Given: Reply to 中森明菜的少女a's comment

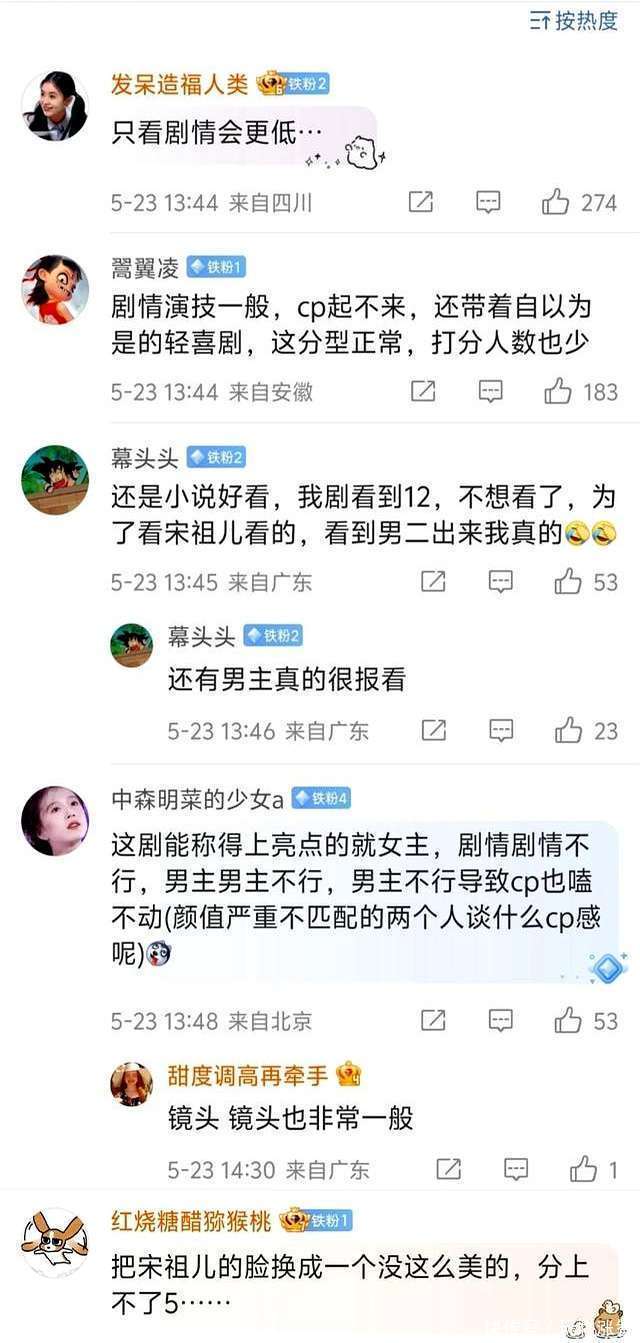Looking at the screenshot, I should (x=501, y=1020).
